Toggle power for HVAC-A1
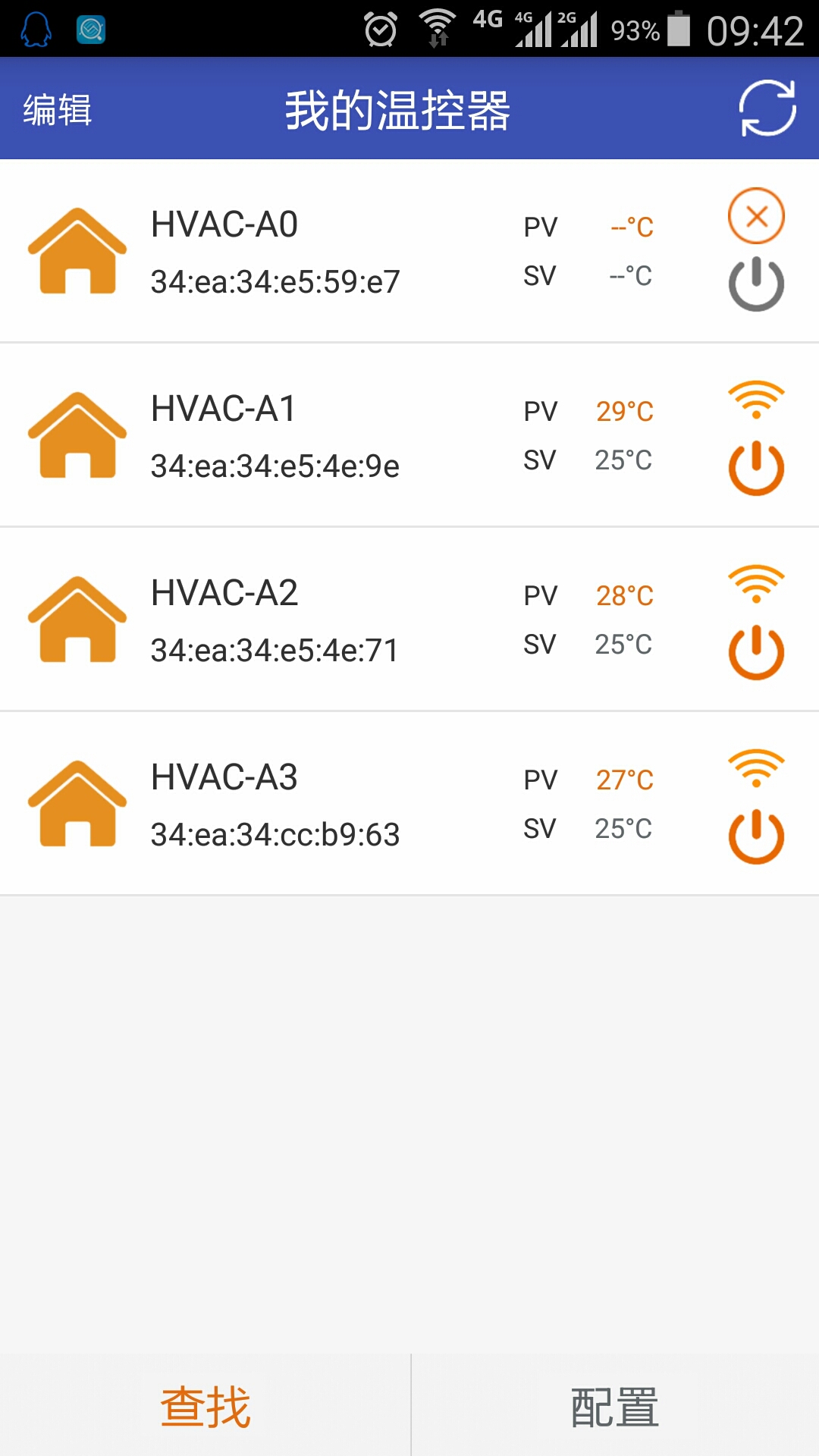Screen dimensions: 819x1456 pos(756,469)
